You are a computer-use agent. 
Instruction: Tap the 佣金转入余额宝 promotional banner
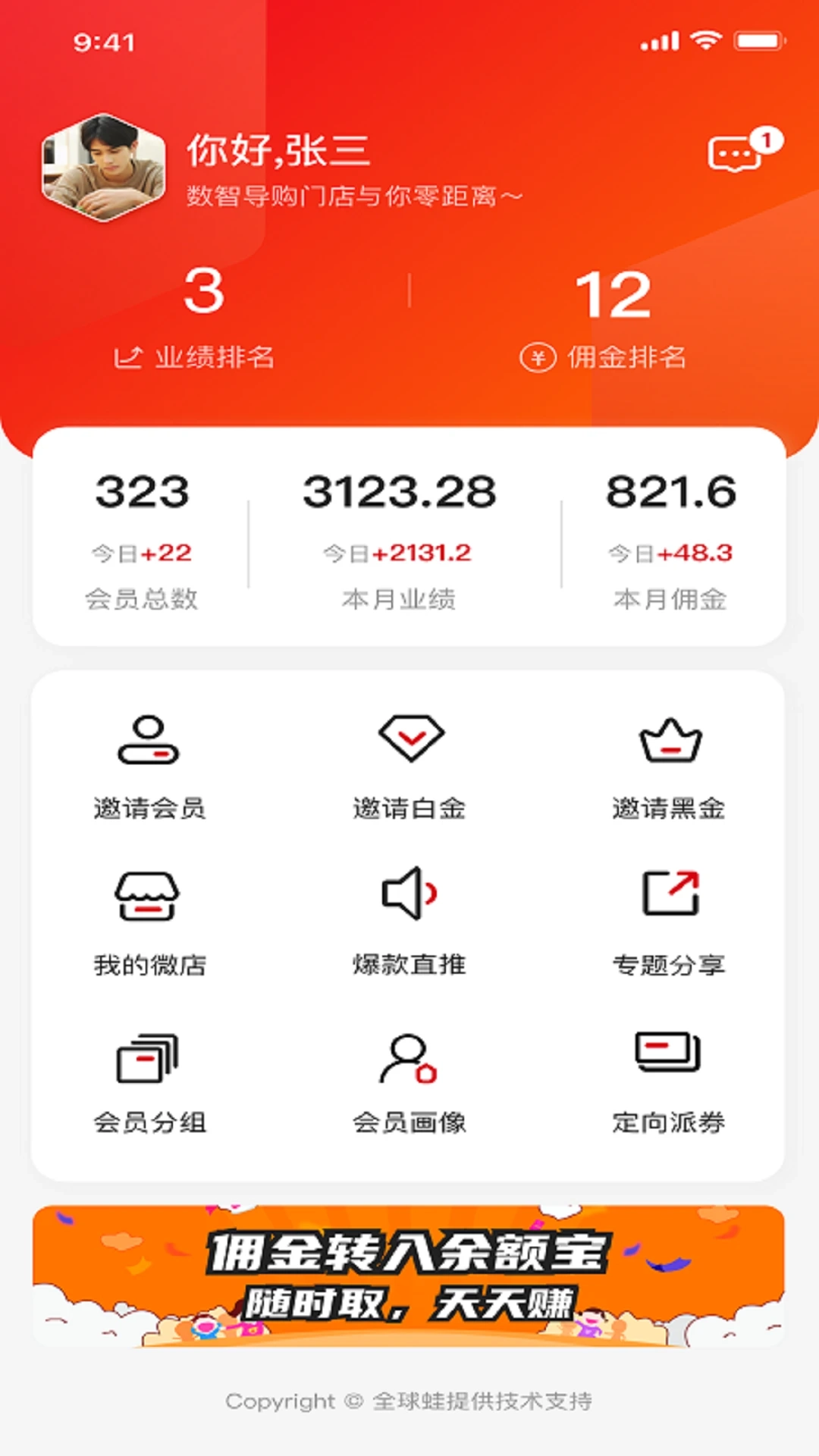[x=409, y=1274]
